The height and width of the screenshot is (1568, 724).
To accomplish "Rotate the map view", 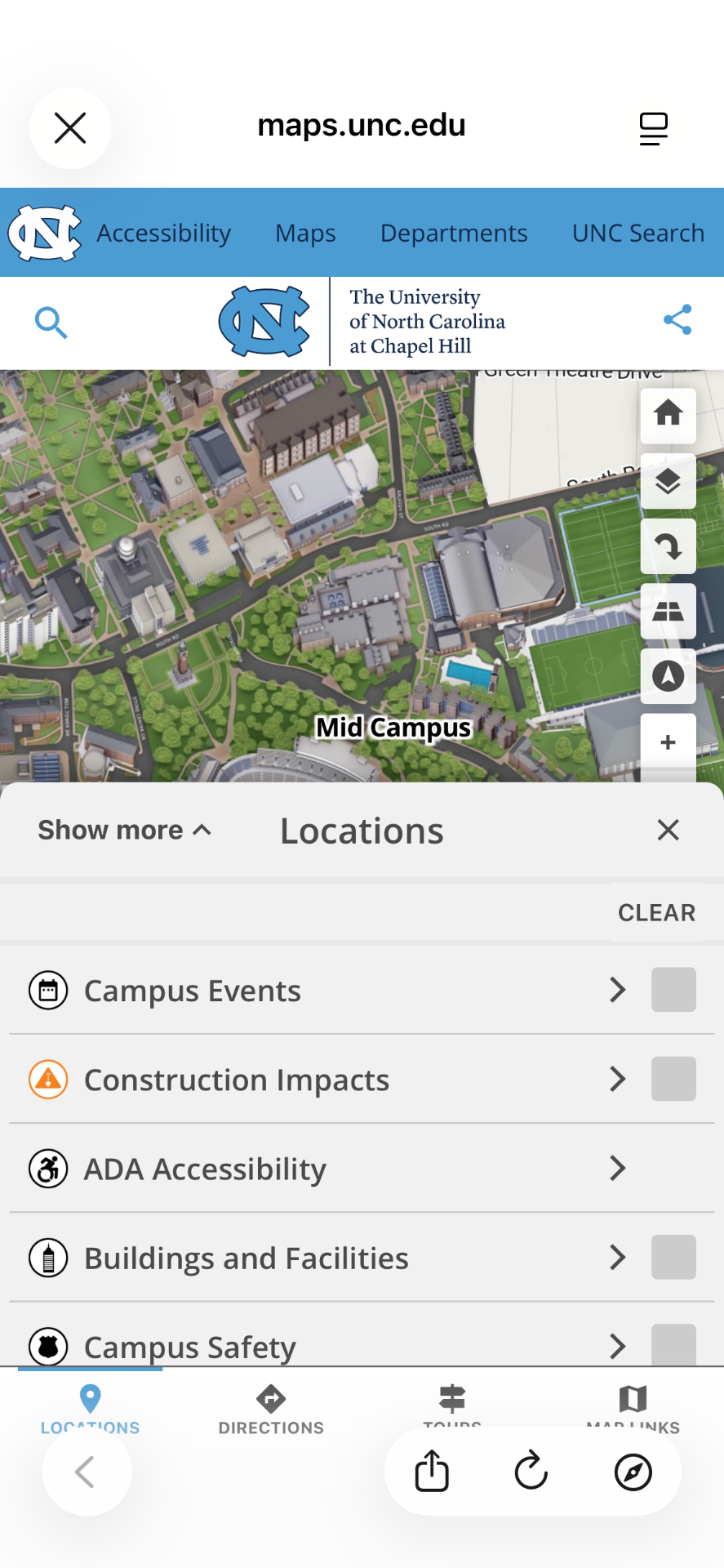I will click(668, 546).
